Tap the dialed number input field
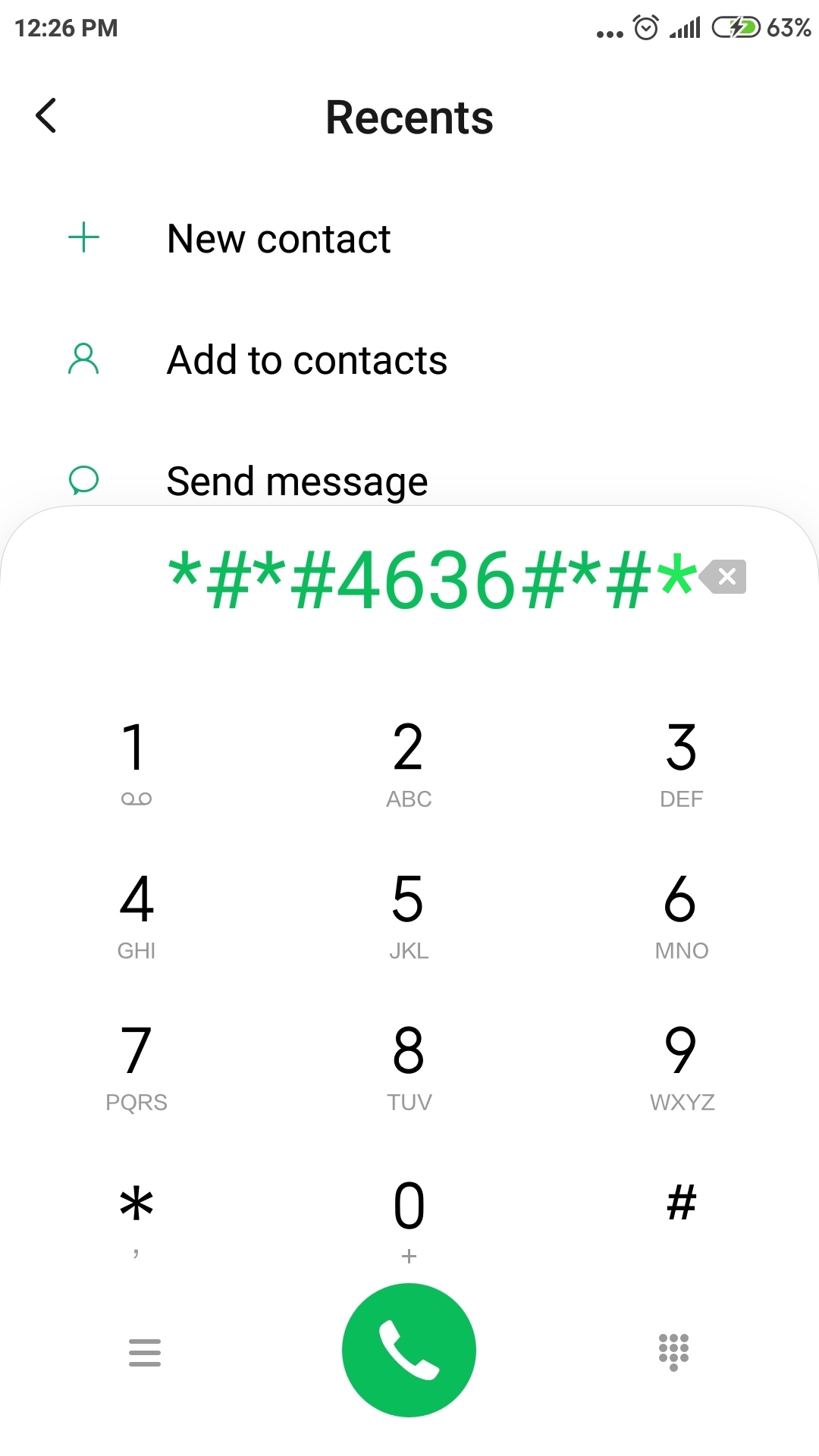This screenshot has width=819, height=1456. coord(425,580)
